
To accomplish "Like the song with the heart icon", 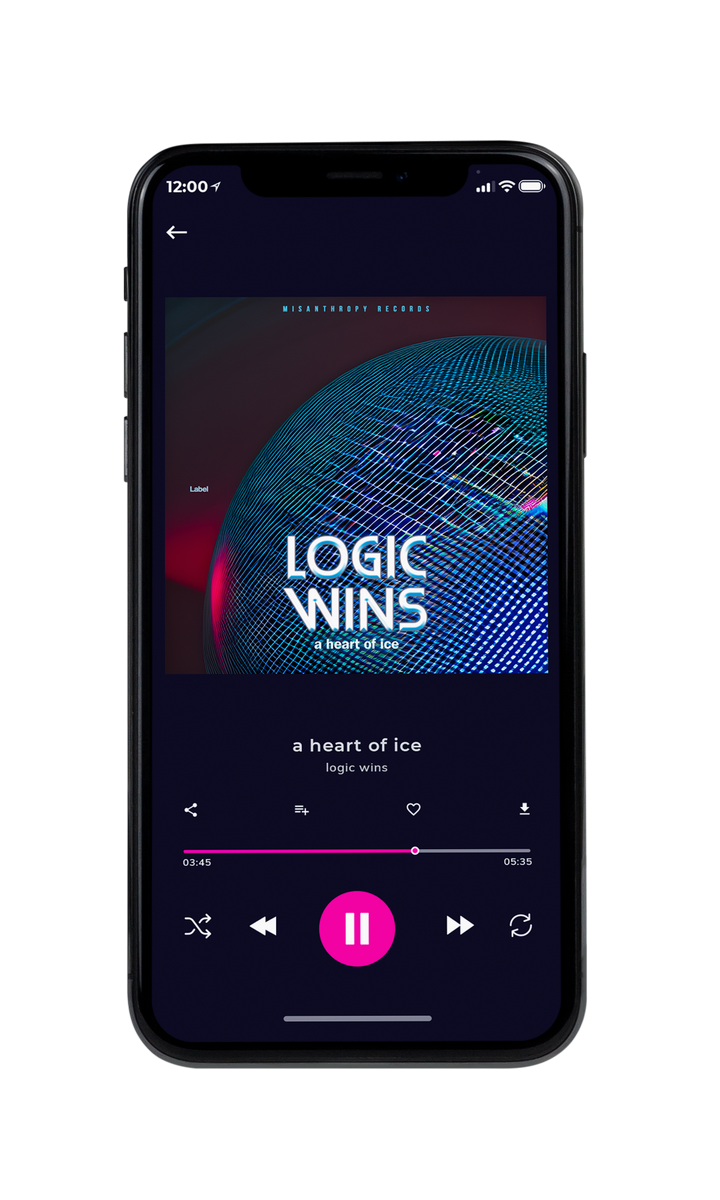I will coord(413,810).
